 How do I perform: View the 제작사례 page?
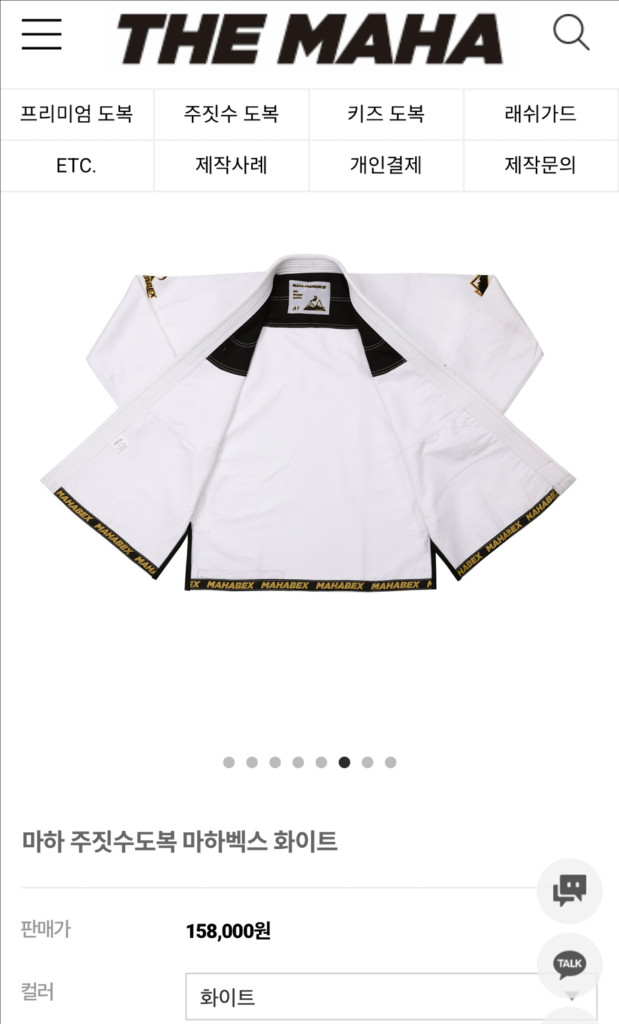tap(231, 165)
